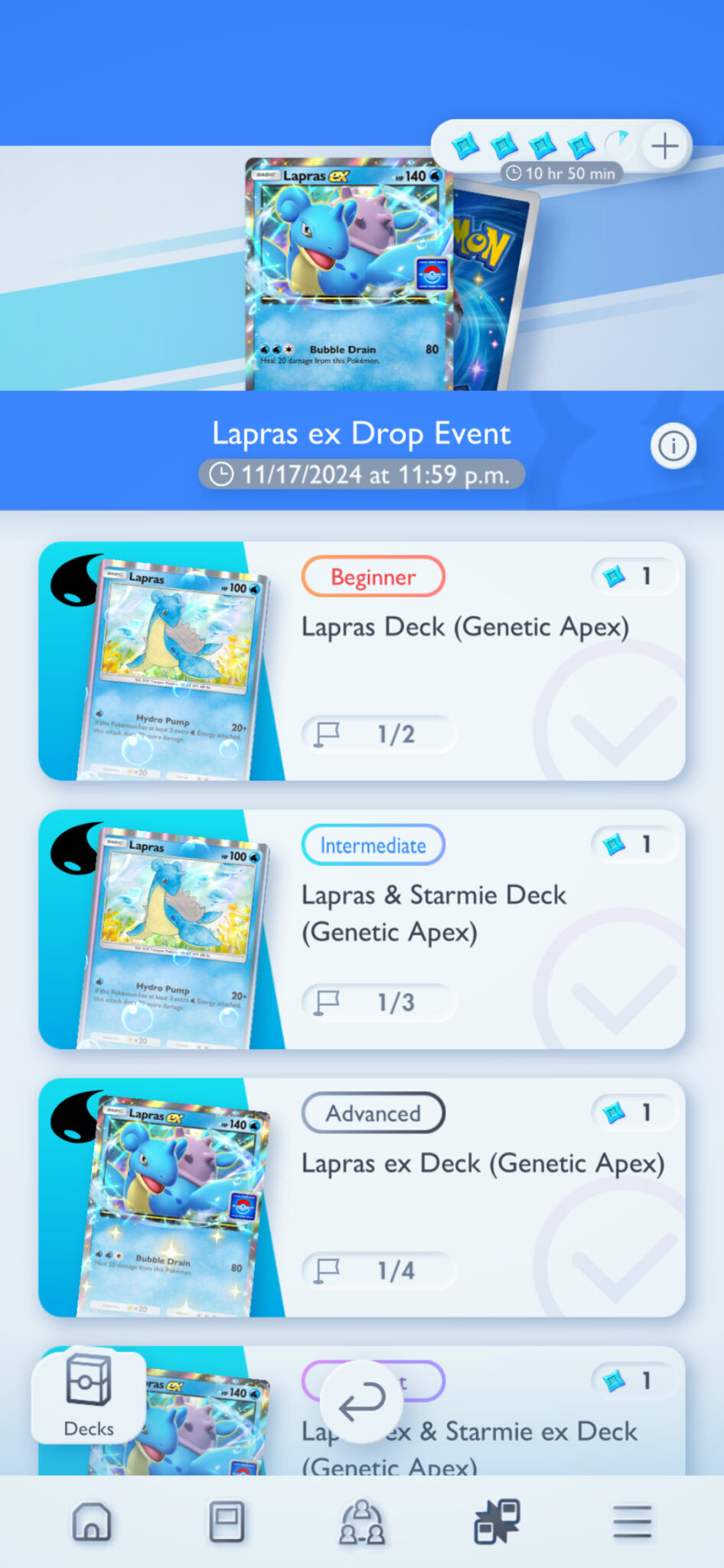Select the Beginner Lapras Deck battle
Screen dimensions: 724x1568
[361, 662]
